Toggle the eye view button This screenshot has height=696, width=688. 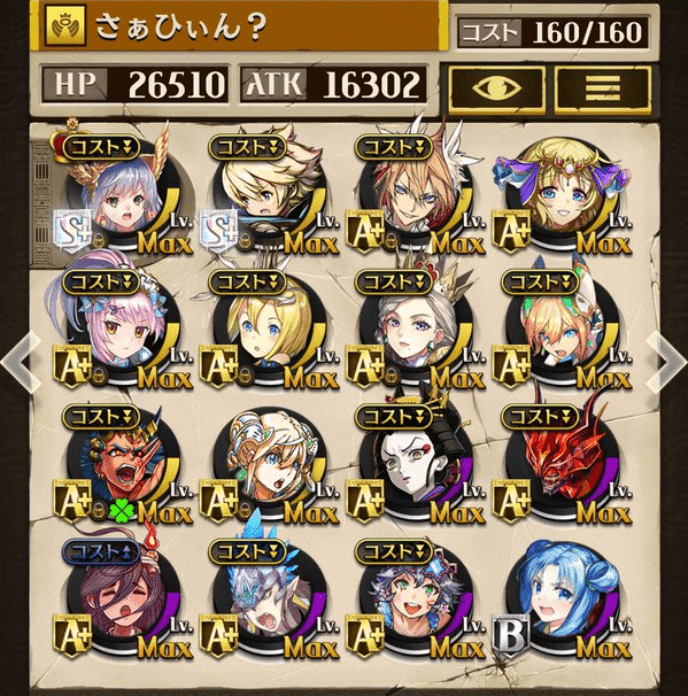495,87
